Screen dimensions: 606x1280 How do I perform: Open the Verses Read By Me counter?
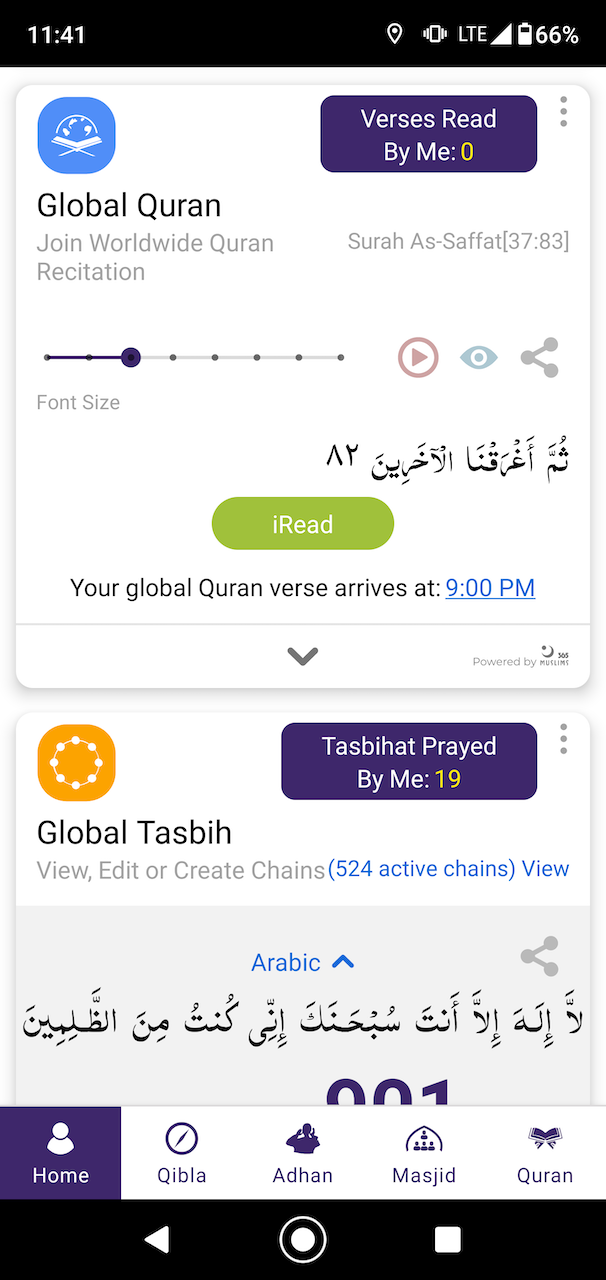coord(428,135)
